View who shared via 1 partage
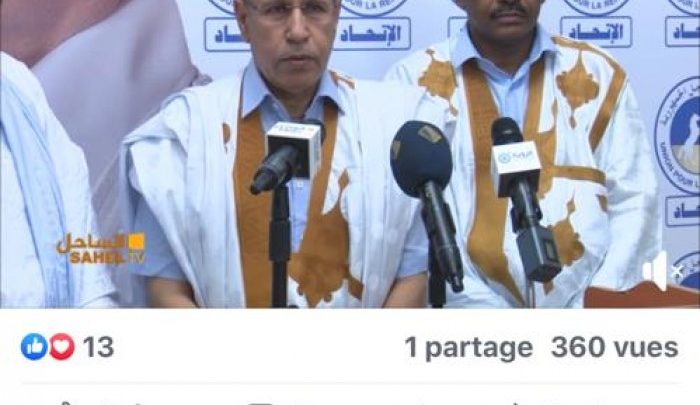The width and height of the screenshot is (700, 405). 468,348
